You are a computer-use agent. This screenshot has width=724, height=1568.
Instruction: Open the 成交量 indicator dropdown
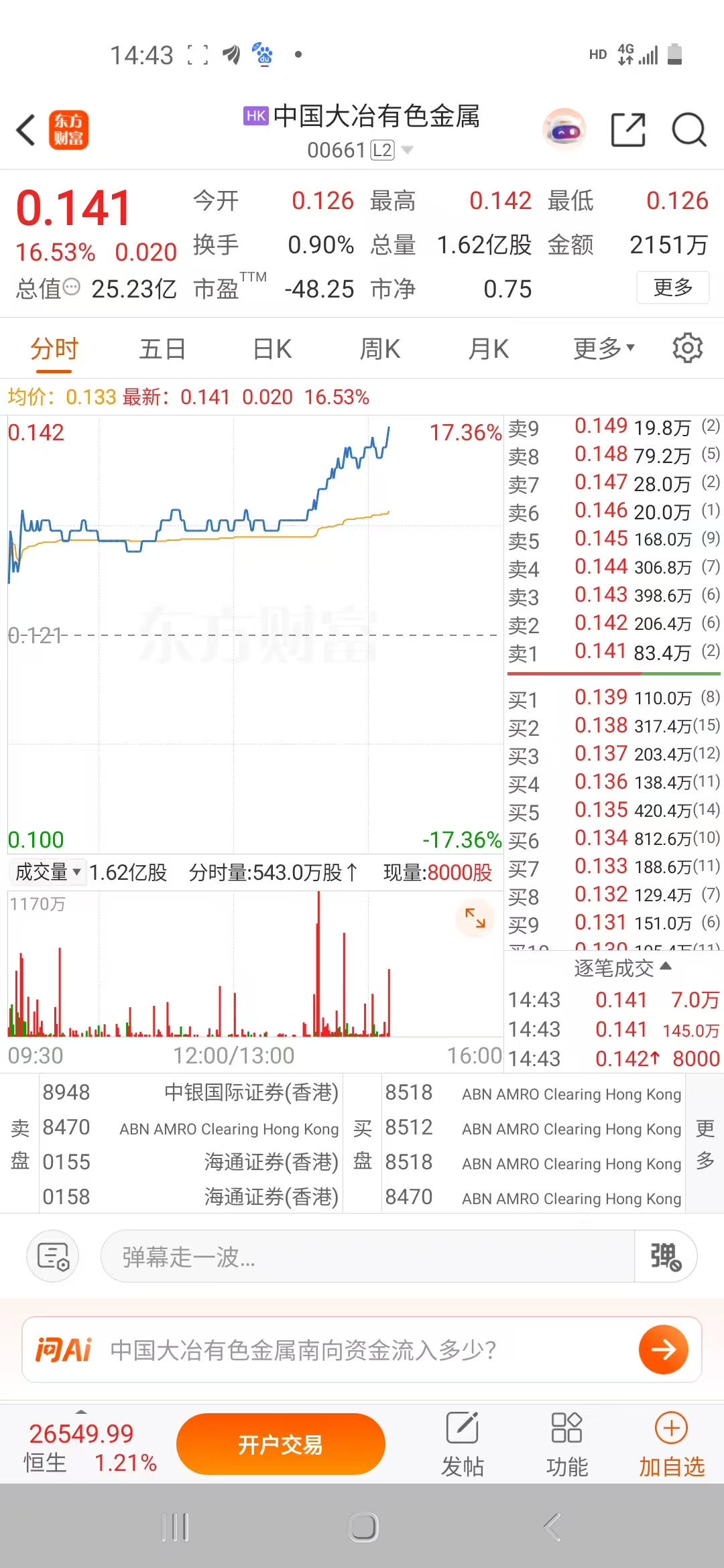point(47,872)
